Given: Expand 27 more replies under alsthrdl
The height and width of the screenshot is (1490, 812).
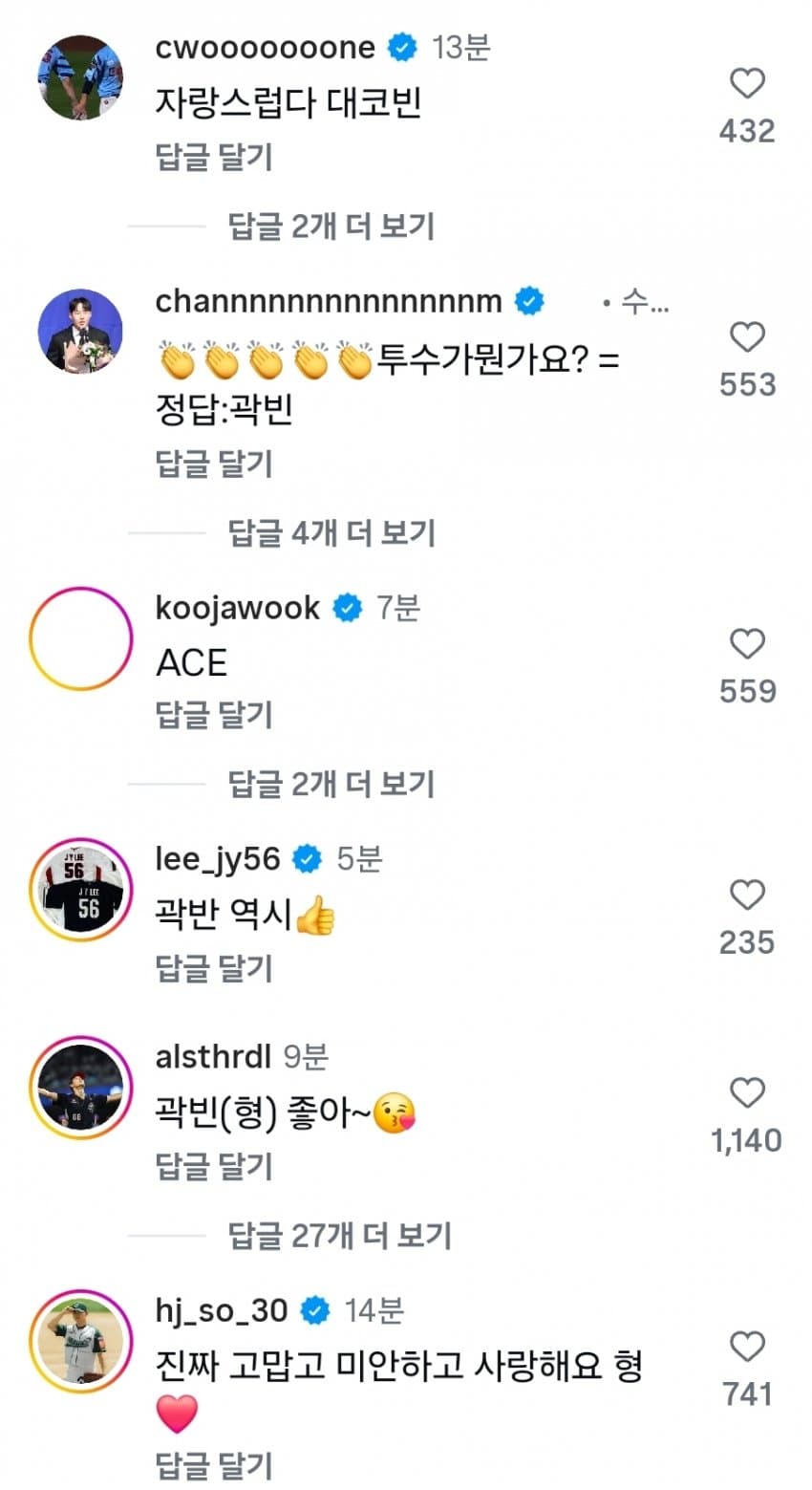Looking at the screenshot, I should 339,1236.
